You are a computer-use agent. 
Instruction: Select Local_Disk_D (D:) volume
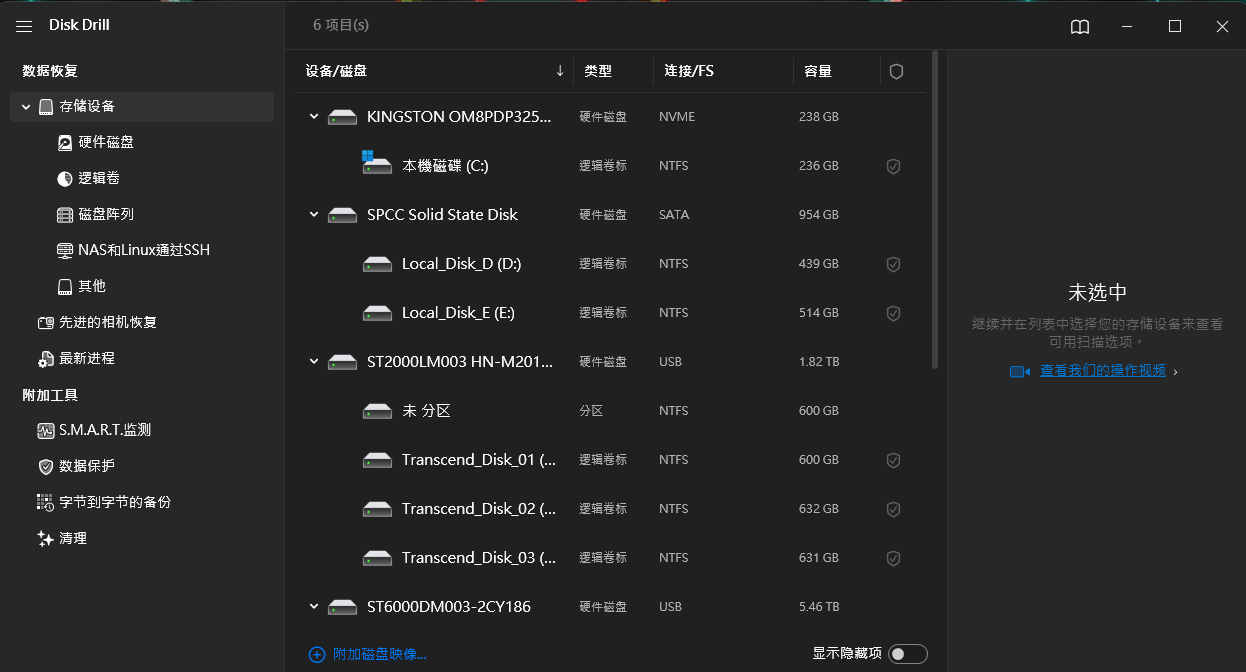tap(461, 264)
